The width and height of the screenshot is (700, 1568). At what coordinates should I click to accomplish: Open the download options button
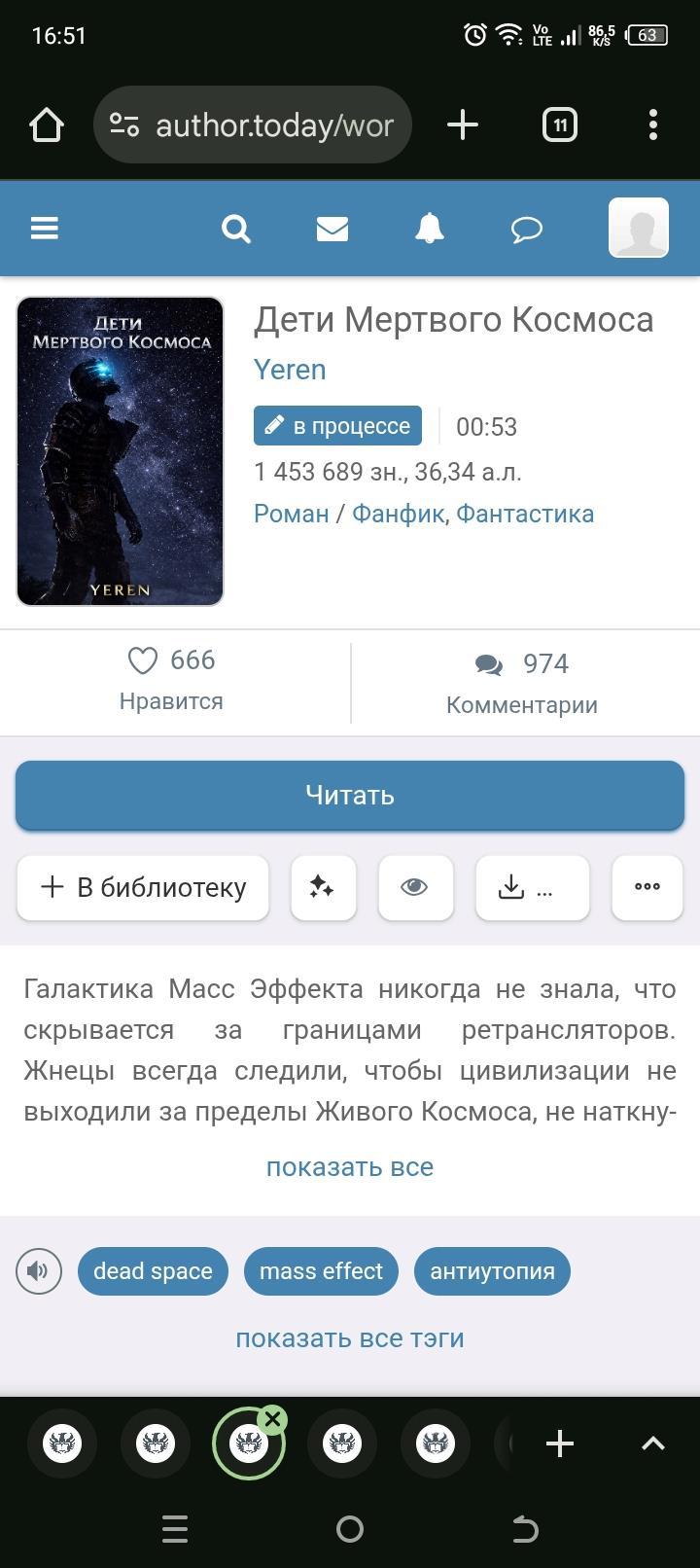click(x=532, y=887)
